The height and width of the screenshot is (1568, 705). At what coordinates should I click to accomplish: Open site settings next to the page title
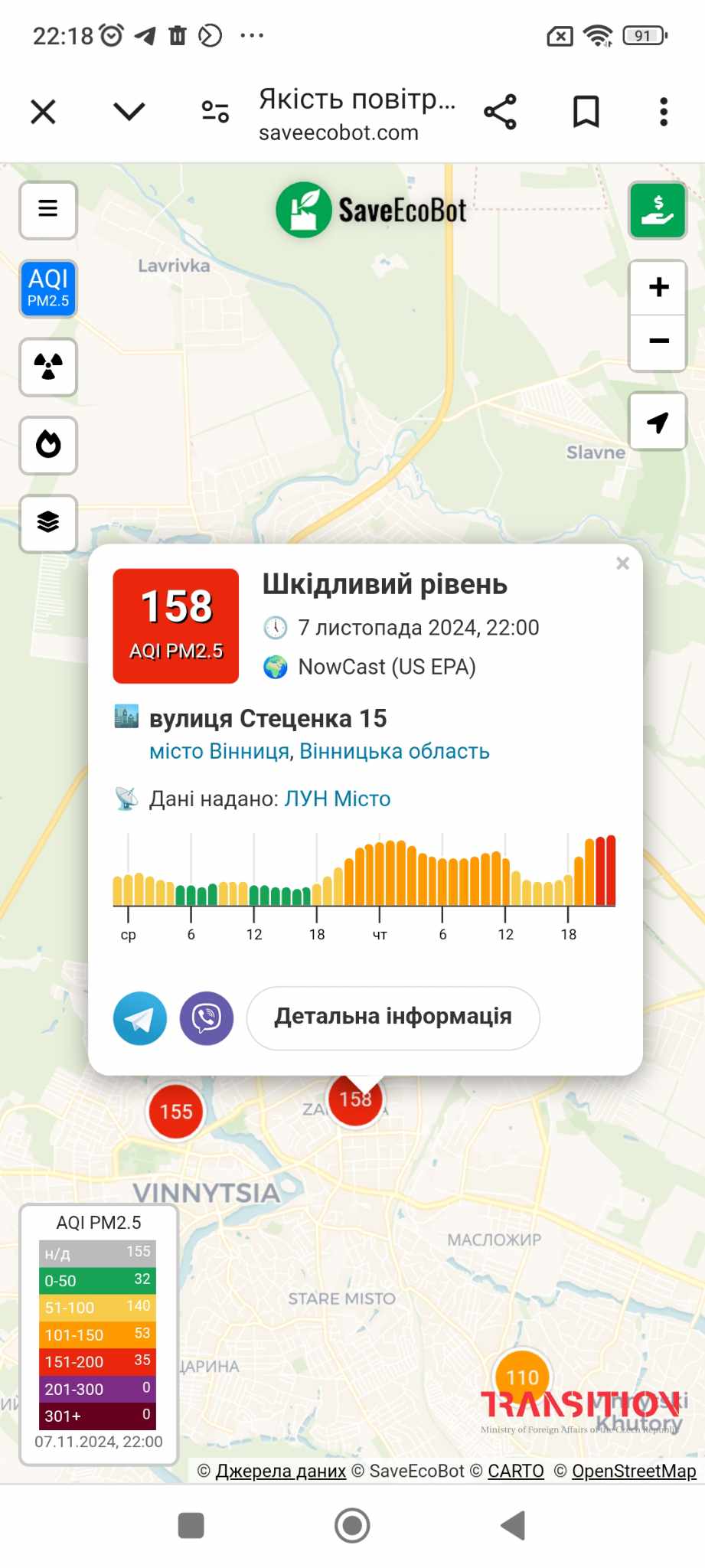point(215,112)
